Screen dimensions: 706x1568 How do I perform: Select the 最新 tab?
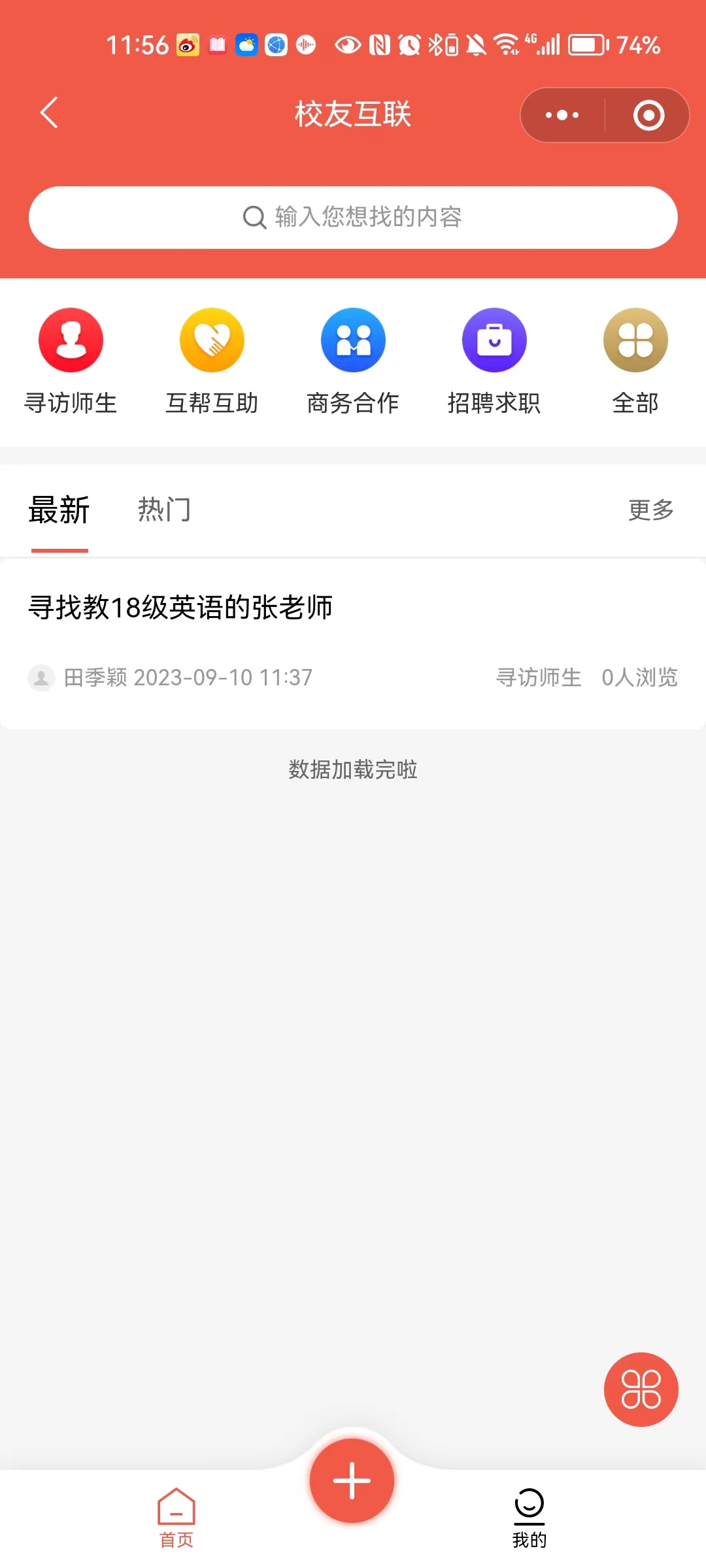coord(59,510)
